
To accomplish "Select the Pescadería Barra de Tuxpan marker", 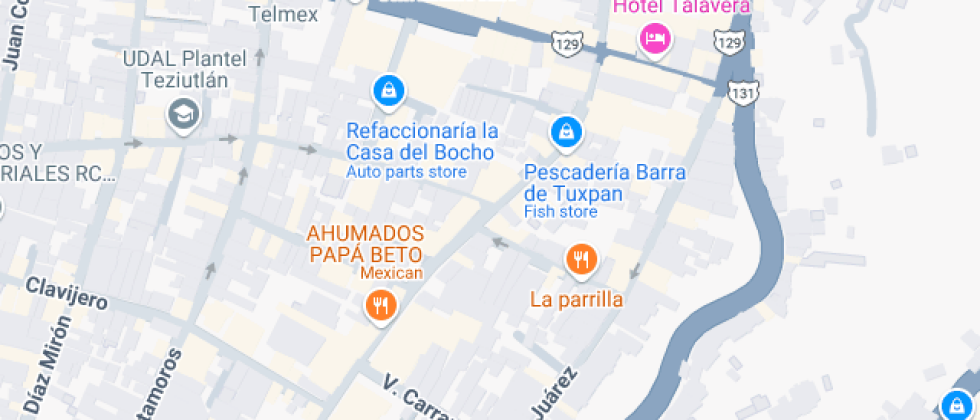I will pyautogui.click(x=566, y=130).
